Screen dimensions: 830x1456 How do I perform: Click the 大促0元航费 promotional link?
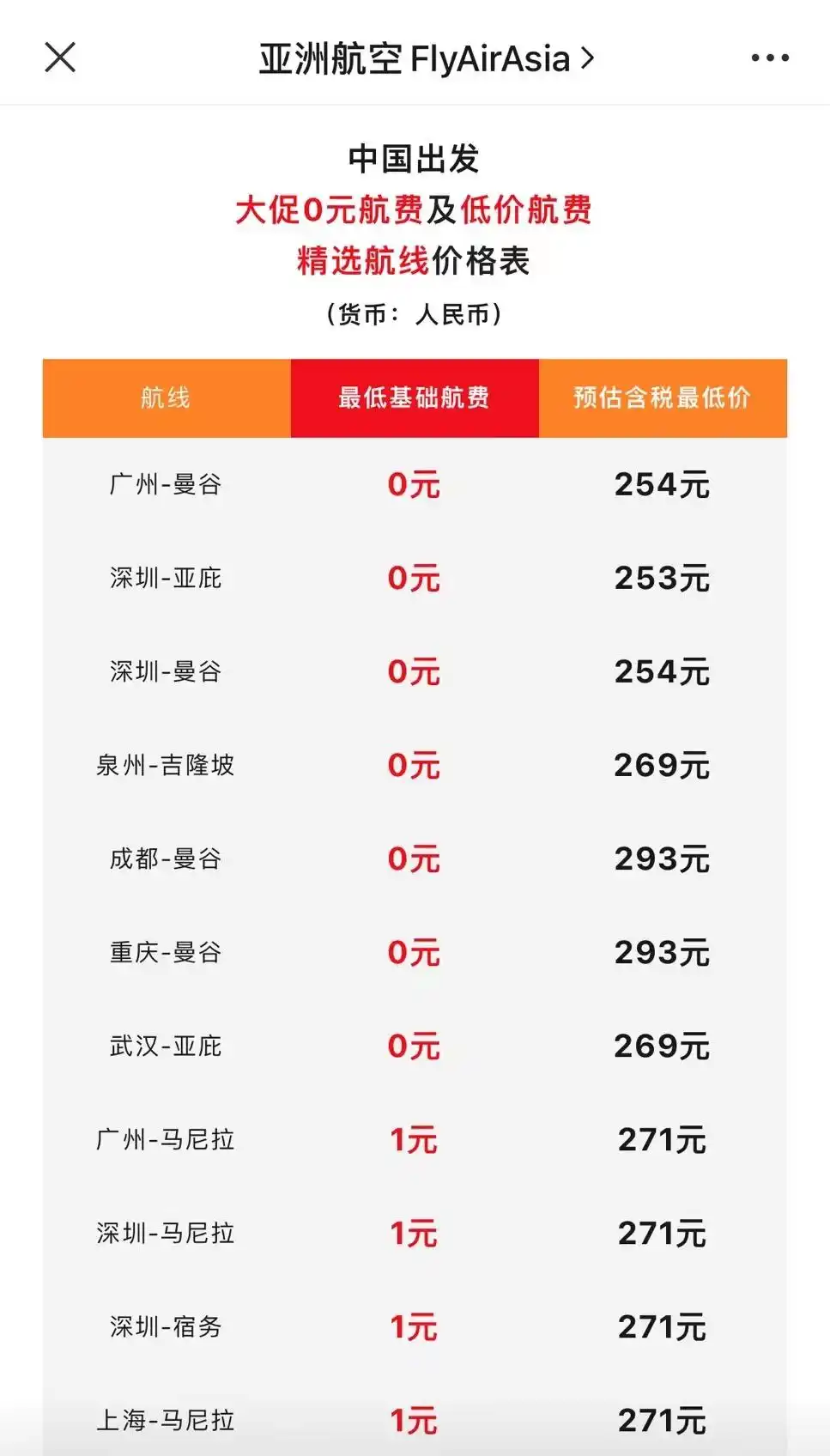330,210
